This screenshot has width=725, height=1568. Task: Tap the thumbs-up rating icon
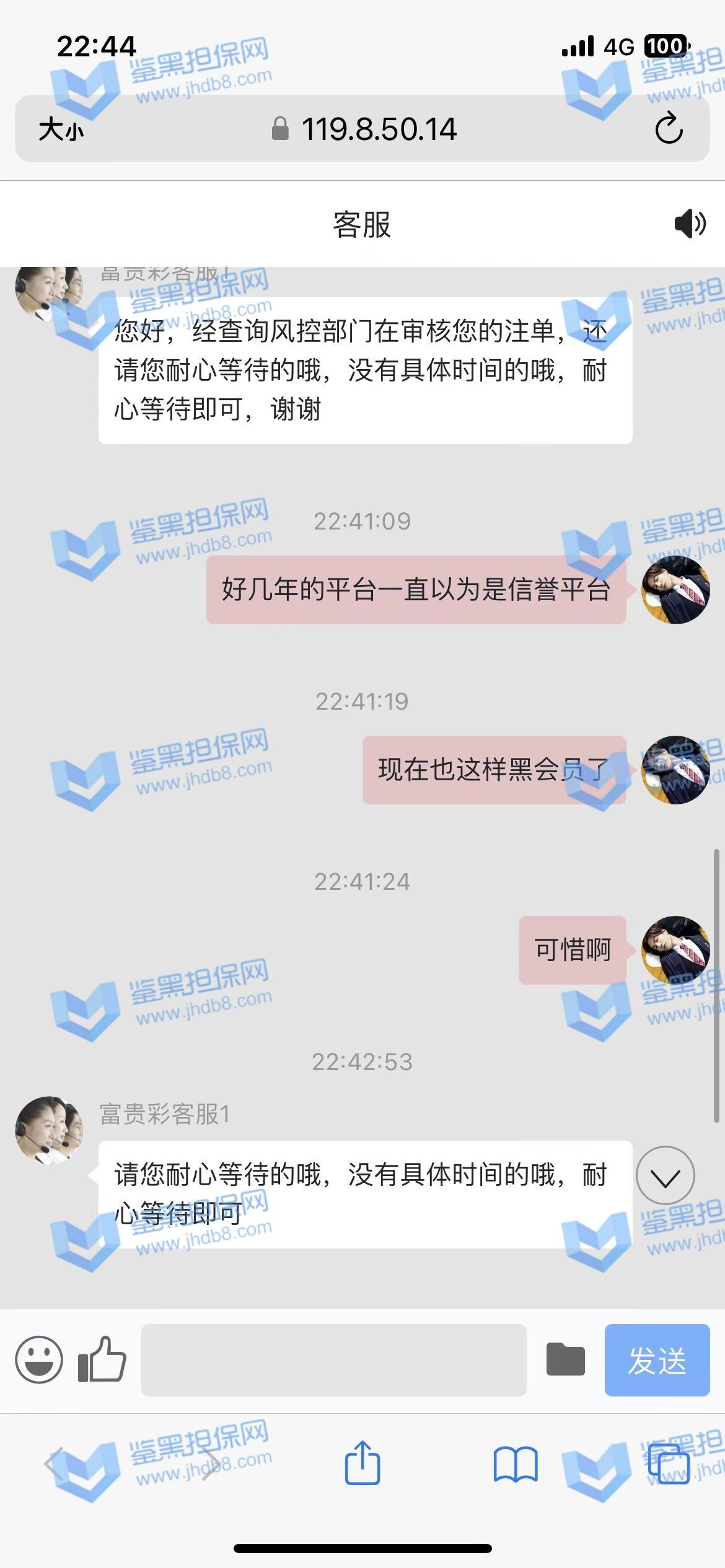tap(102, 1360)
